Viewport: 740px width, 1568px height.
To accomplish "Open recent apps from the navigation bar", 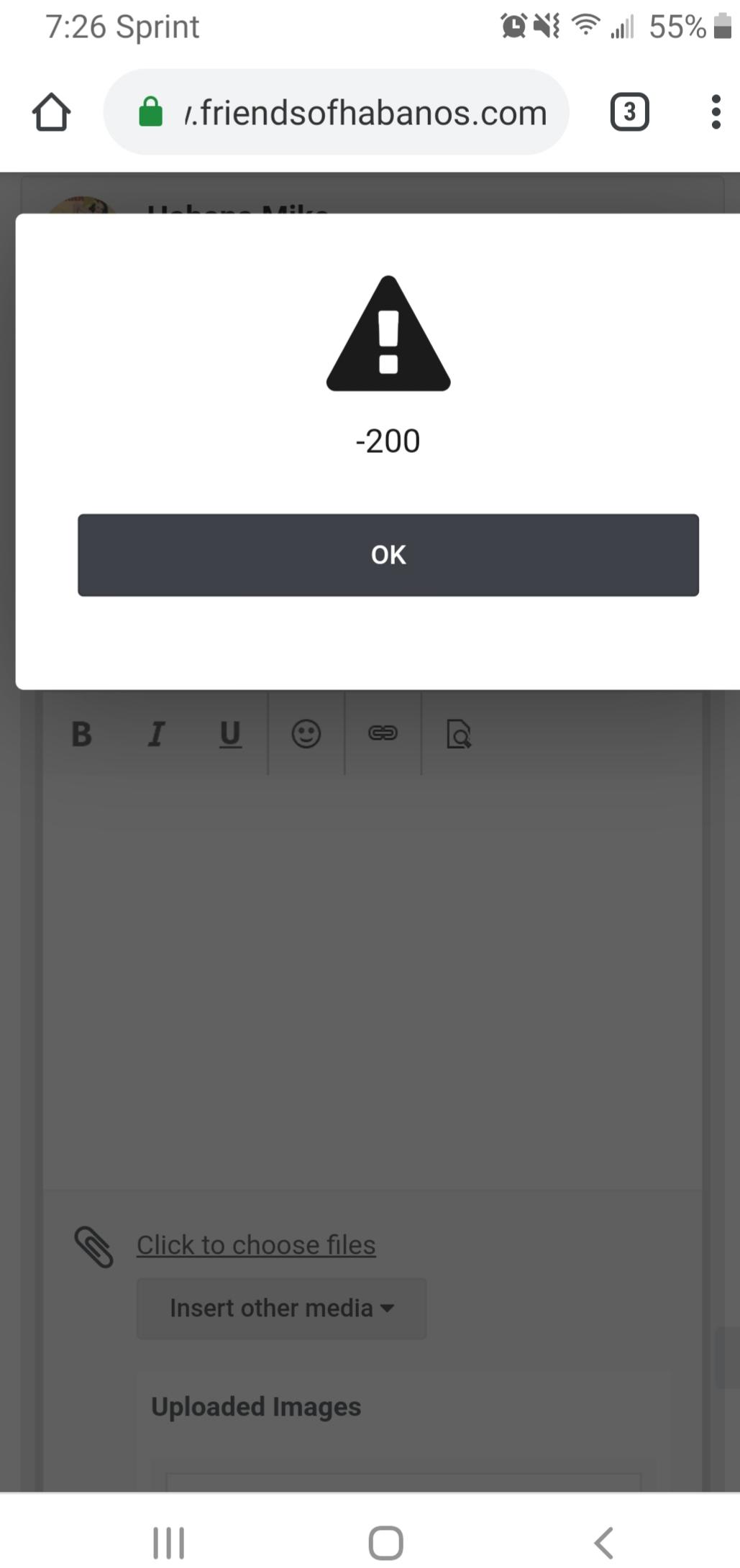I will pyautogui.click(x=169, y=1543).
